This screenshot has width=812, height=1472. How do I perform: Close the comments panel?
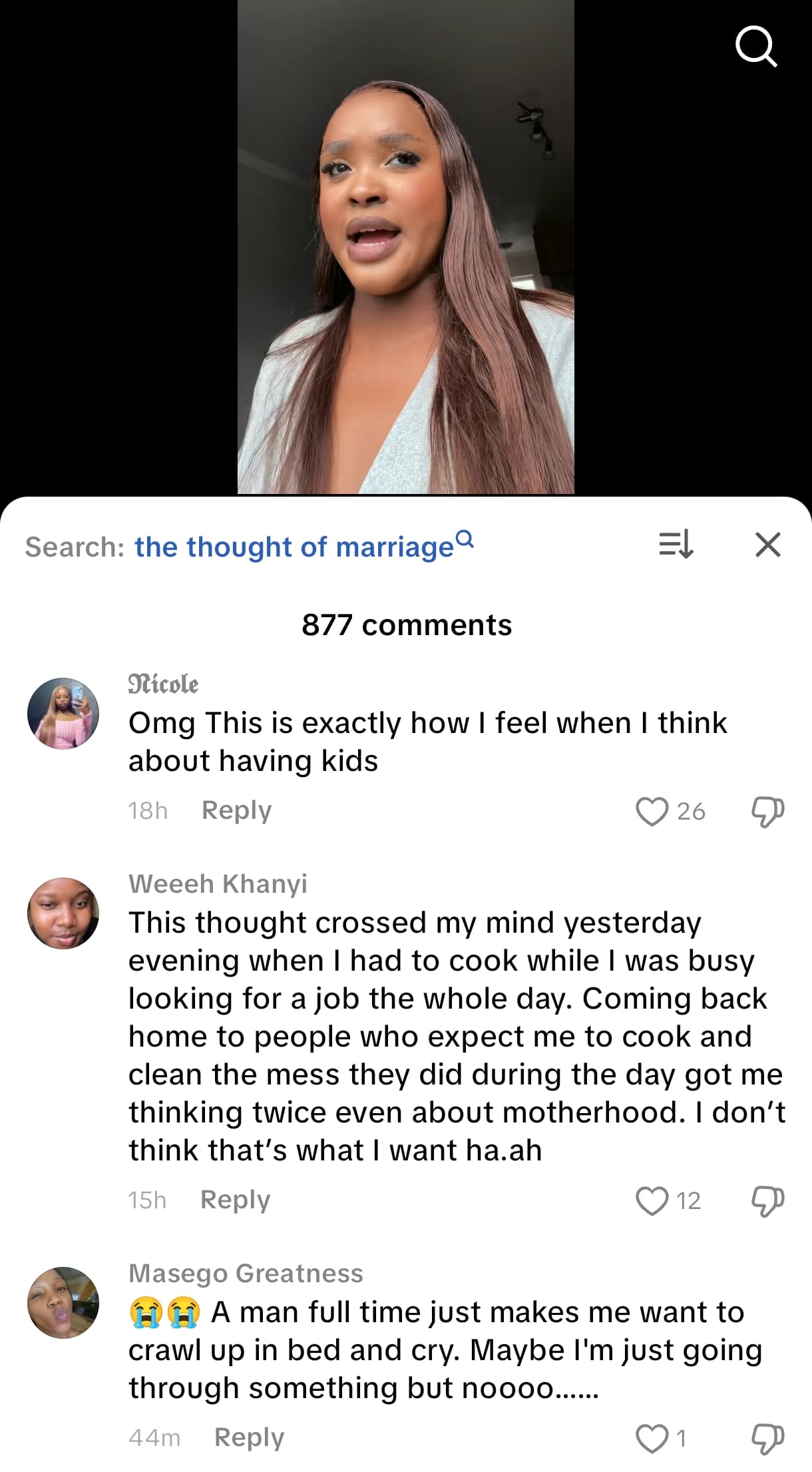click(768, 545)
